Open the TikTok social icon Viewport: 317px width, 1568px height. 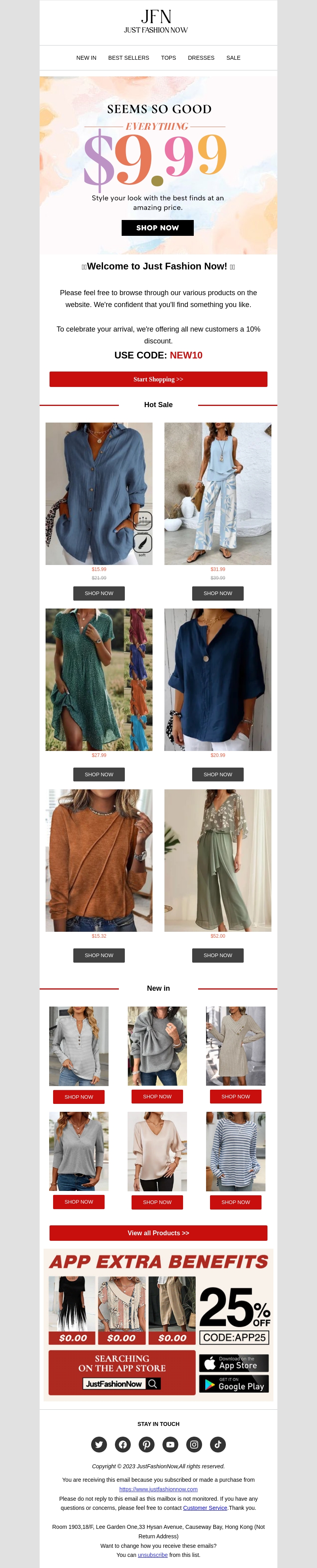click(218, 1444)
